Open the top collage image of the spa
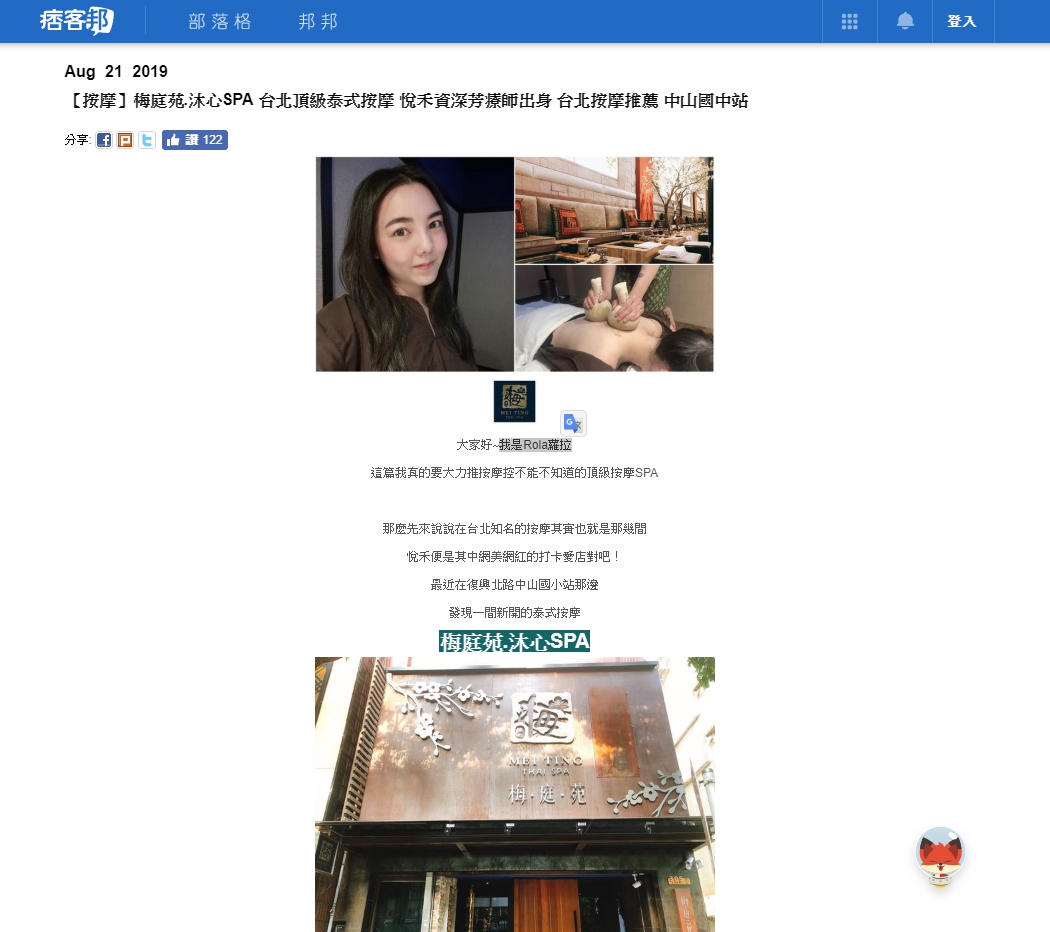The image size is (1050, 932). click(x=514, y=264)
